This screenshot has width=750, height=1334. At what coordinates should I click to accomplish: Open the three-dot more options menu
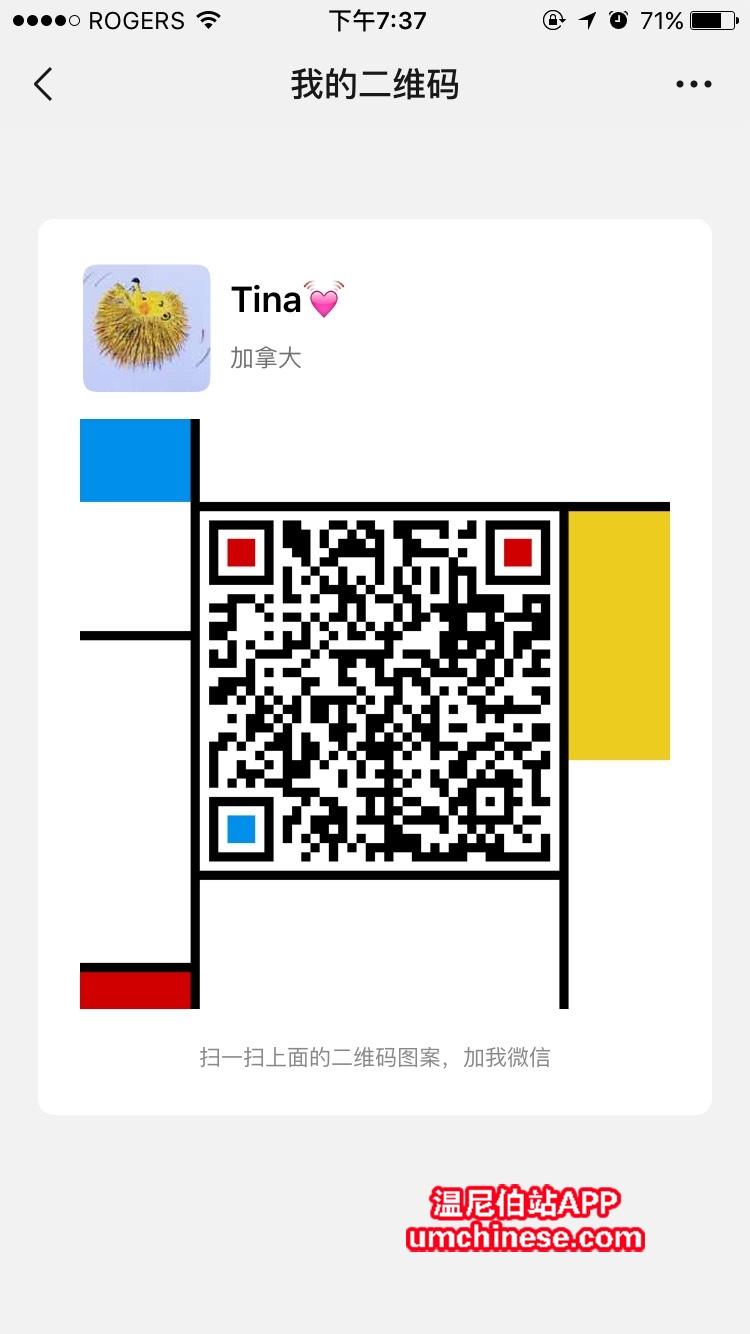(x=693, y=85)
